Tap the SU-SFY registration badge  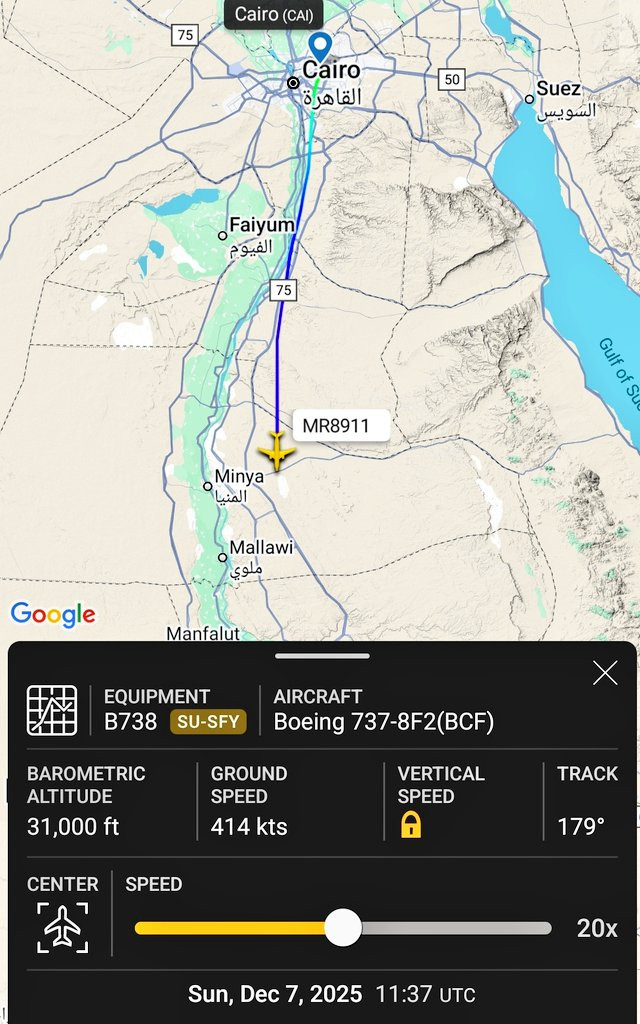208,722
